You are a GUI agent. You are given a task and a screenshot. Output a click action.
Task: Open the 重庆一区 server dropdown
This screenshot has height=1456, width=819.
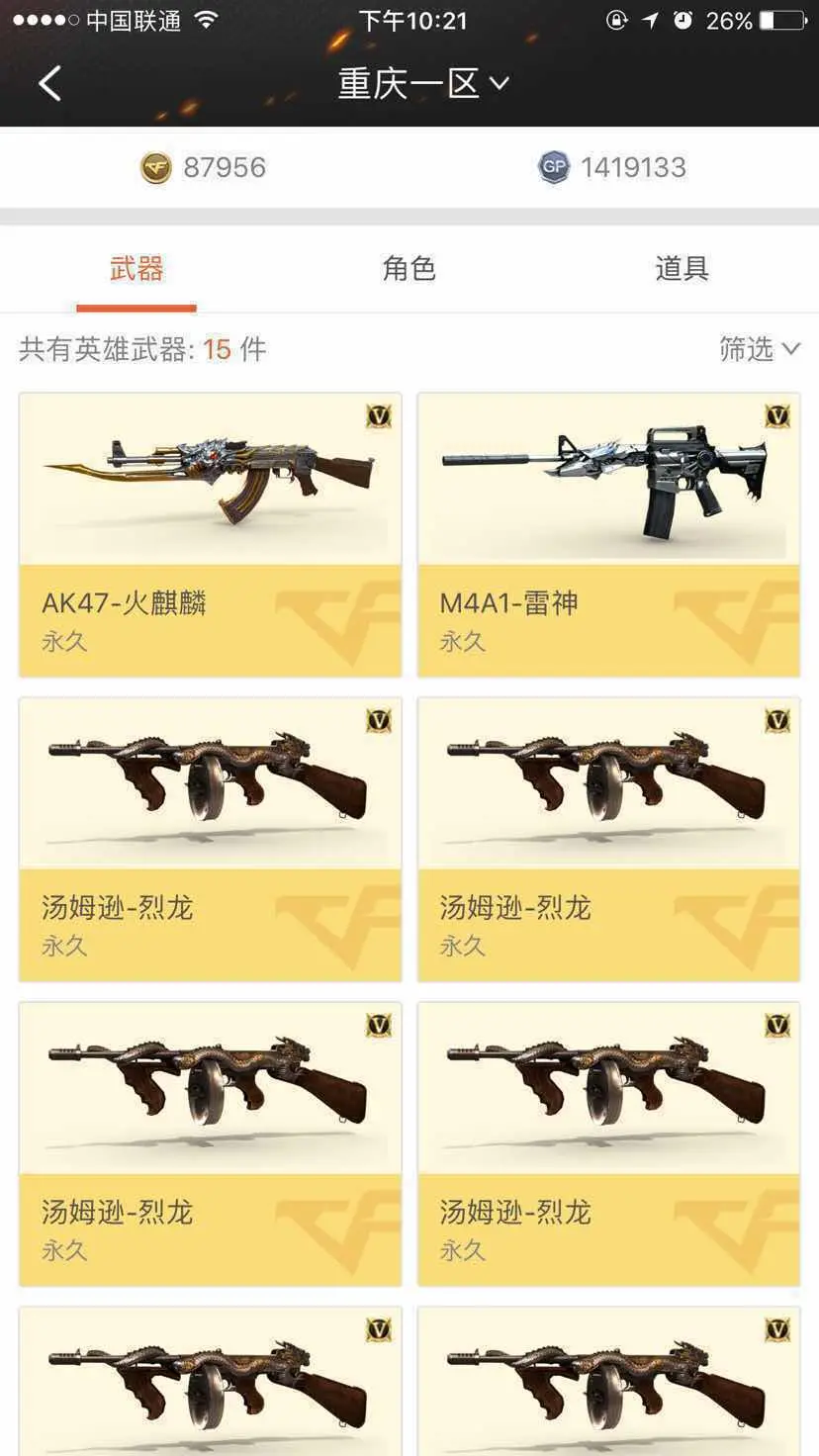[423, 84]
